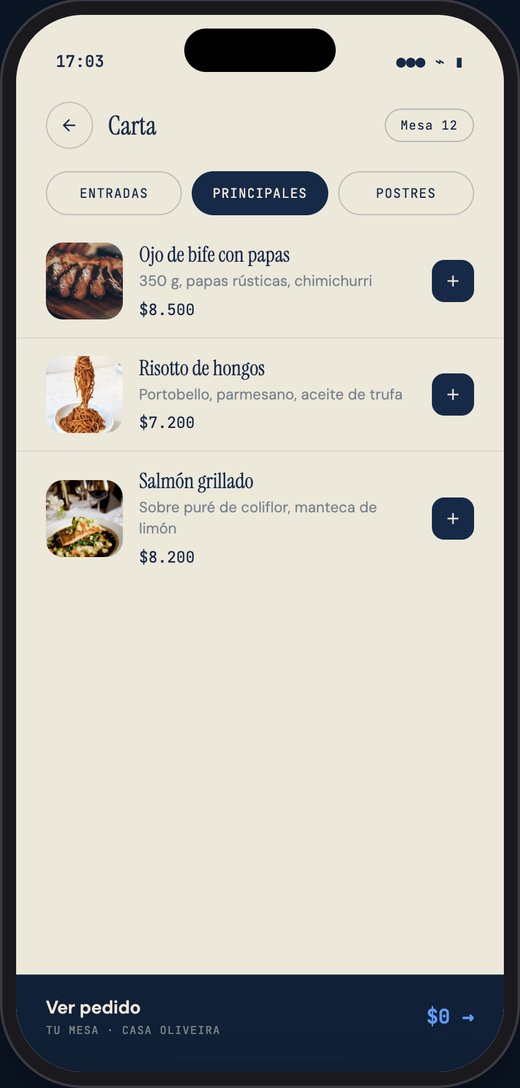Tap the Mesa 12 chip
Viewport: 520px width, 1088px height.
pyautogui.click(x=429, y=126)
